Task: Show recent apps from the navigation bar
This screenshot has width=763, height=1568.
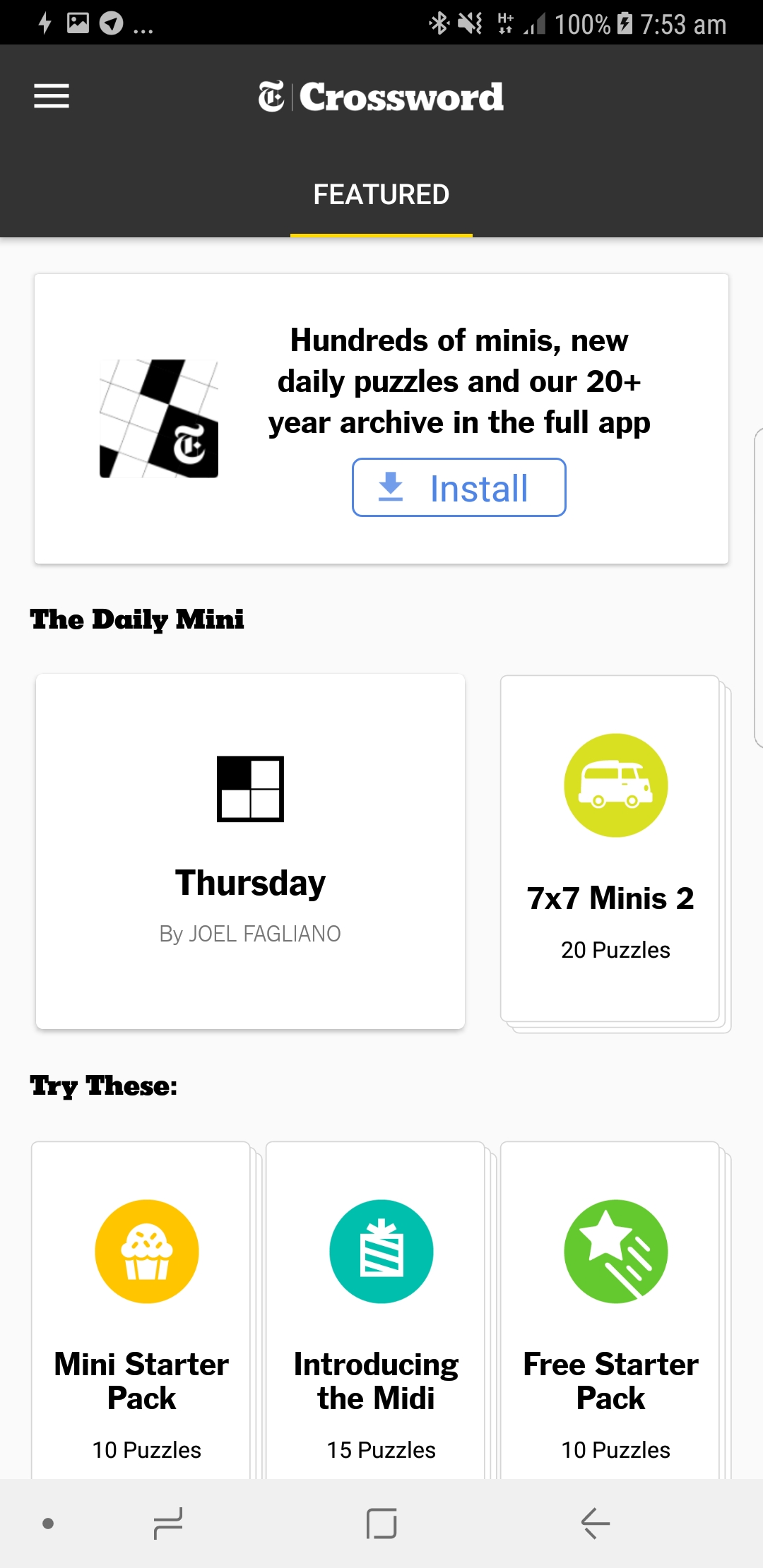Action: pos(168,1524)
